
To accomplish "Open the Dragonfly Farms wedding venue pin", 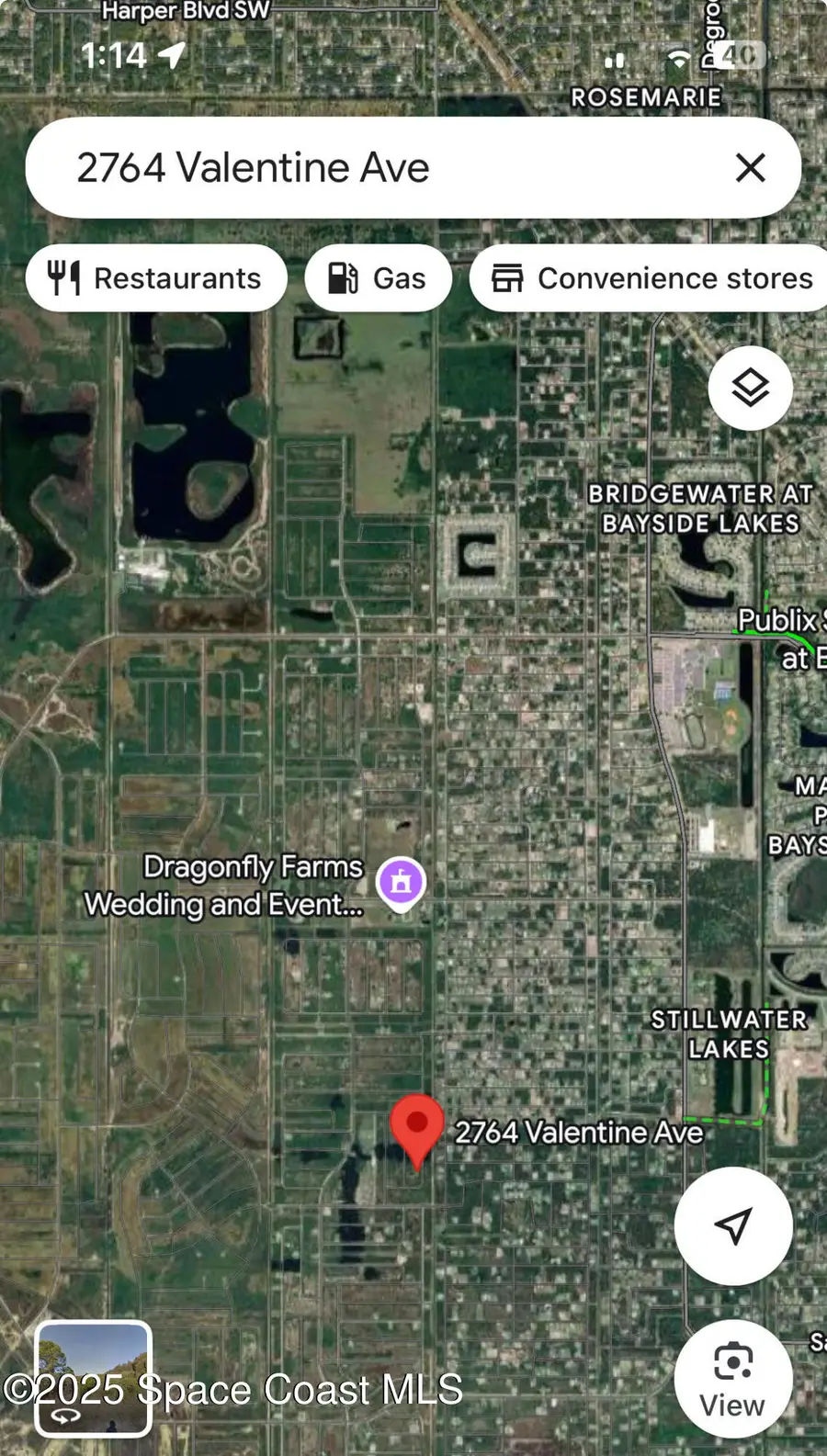I will 401,880.
